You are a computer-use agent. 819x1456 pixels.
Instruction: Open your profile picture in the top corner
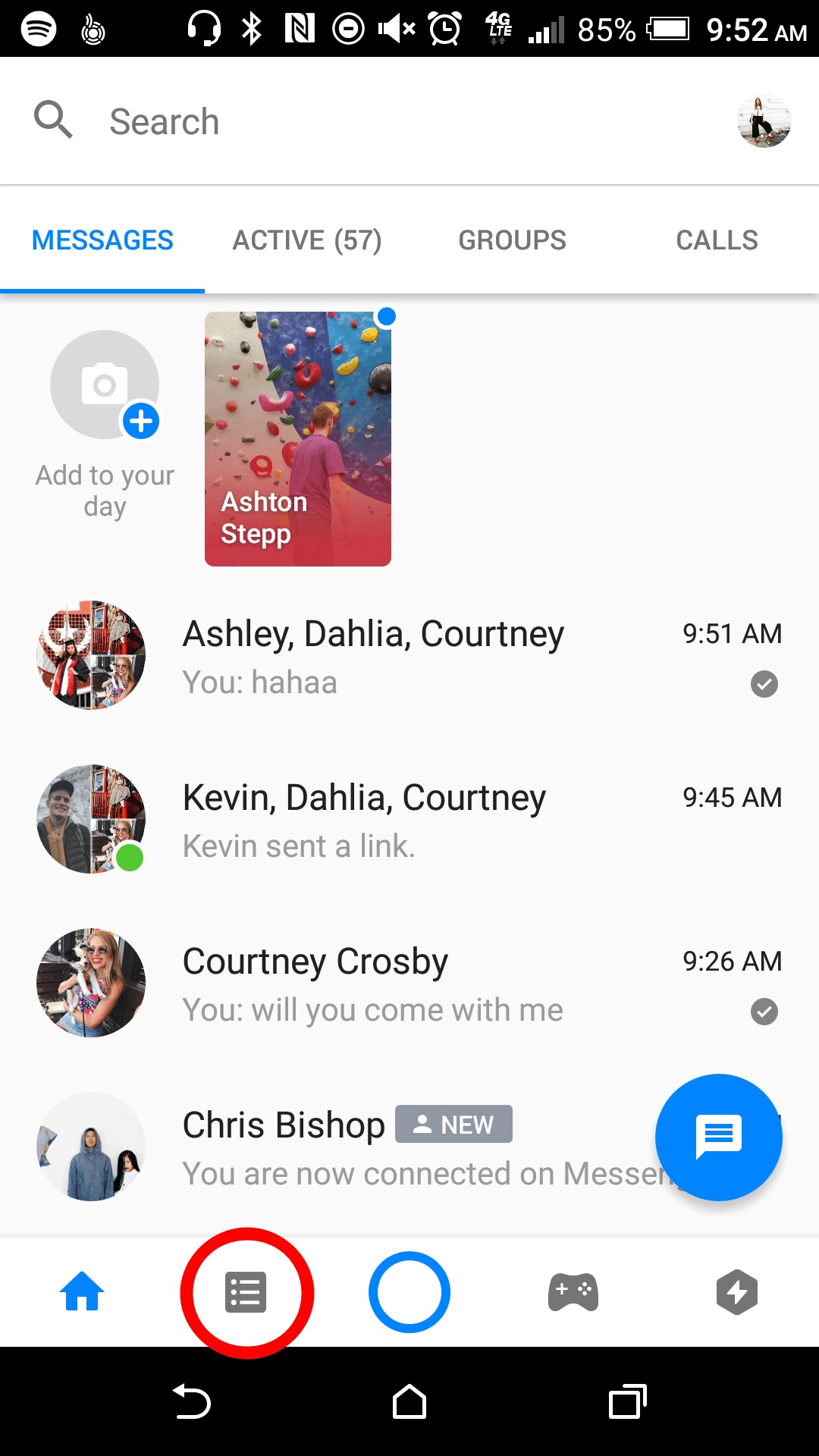click(764, 121)
